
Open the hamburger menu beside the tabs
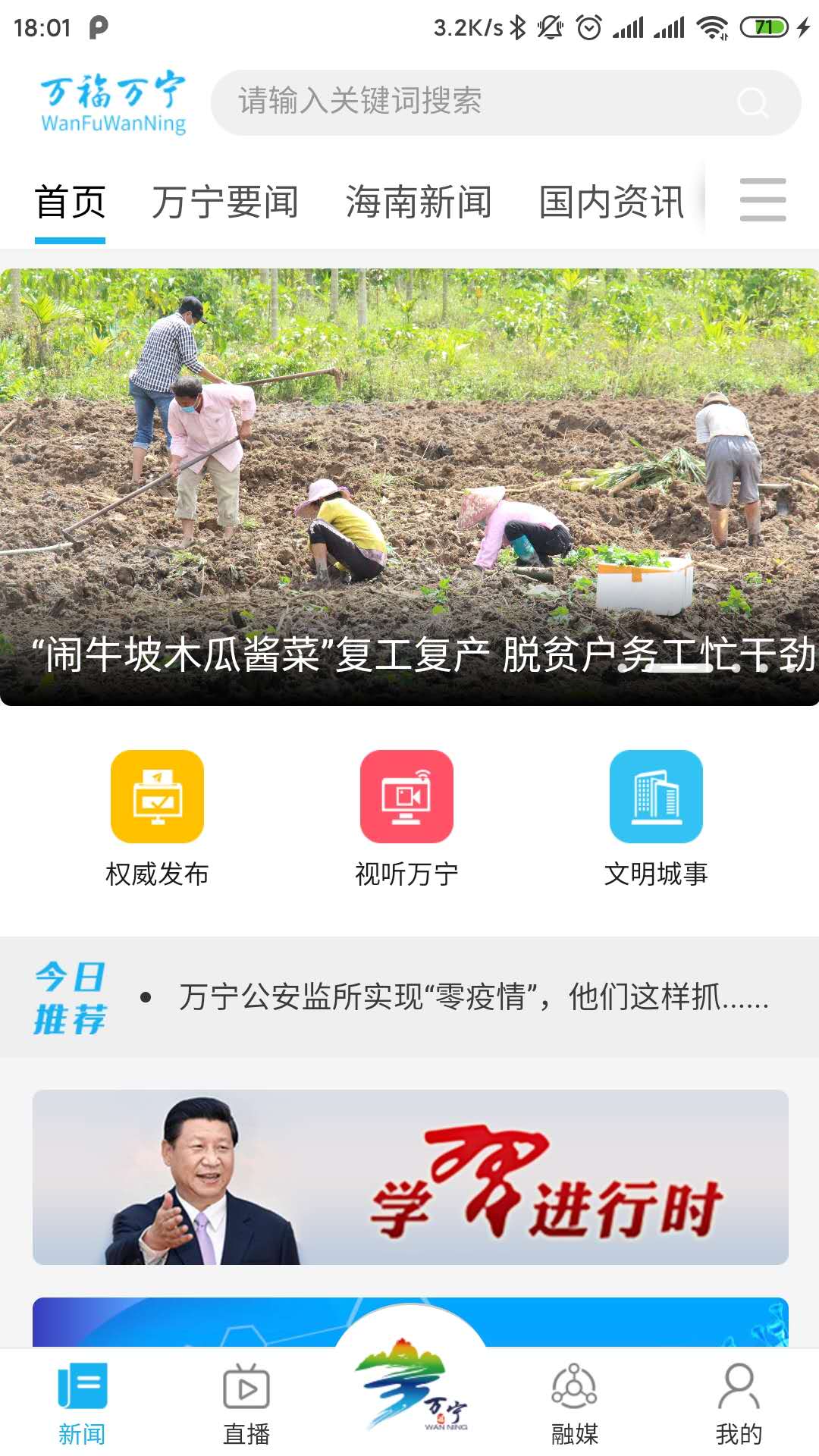tap(763, 201)
